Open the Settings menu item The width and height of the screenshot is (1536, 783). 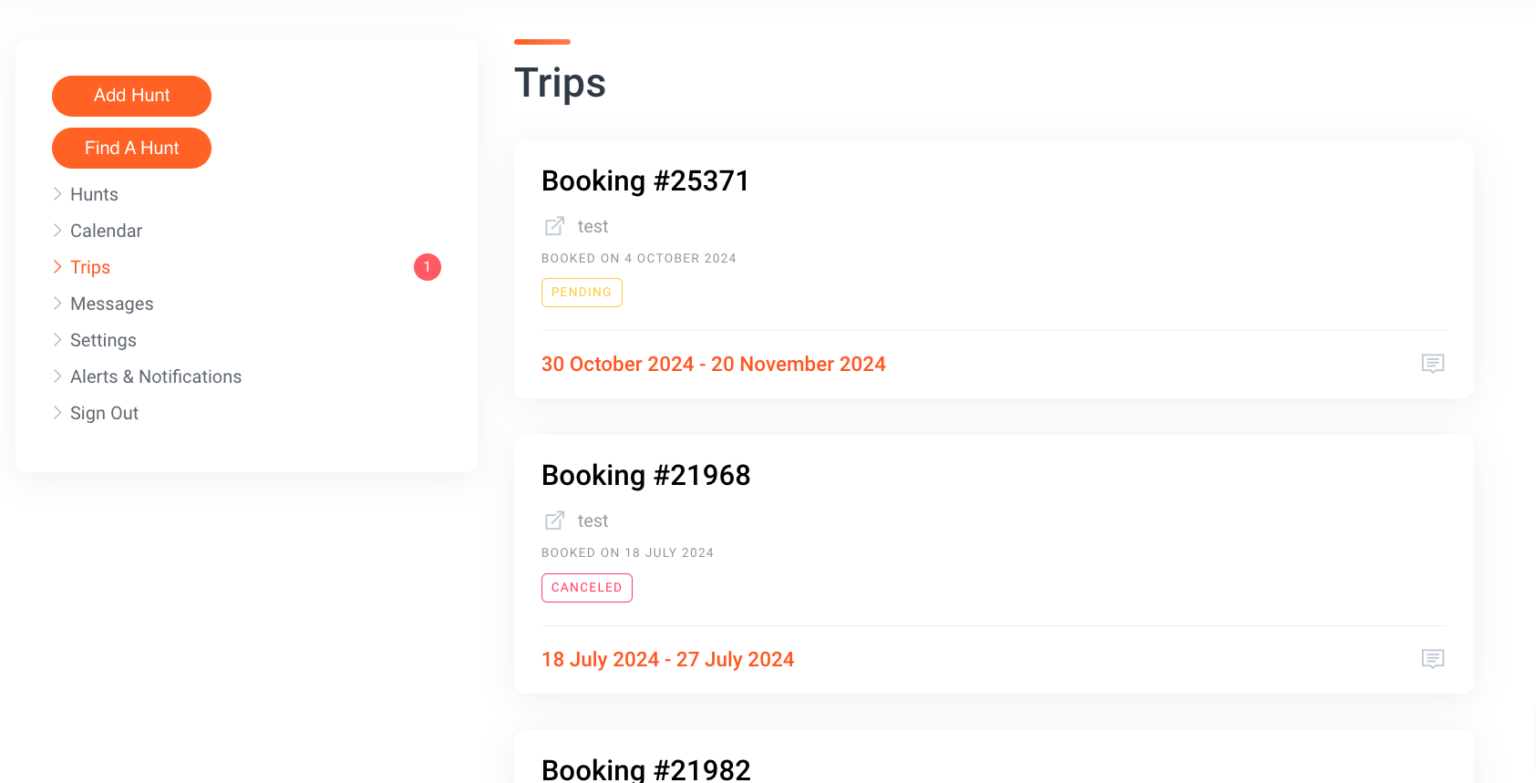point(103,340)
